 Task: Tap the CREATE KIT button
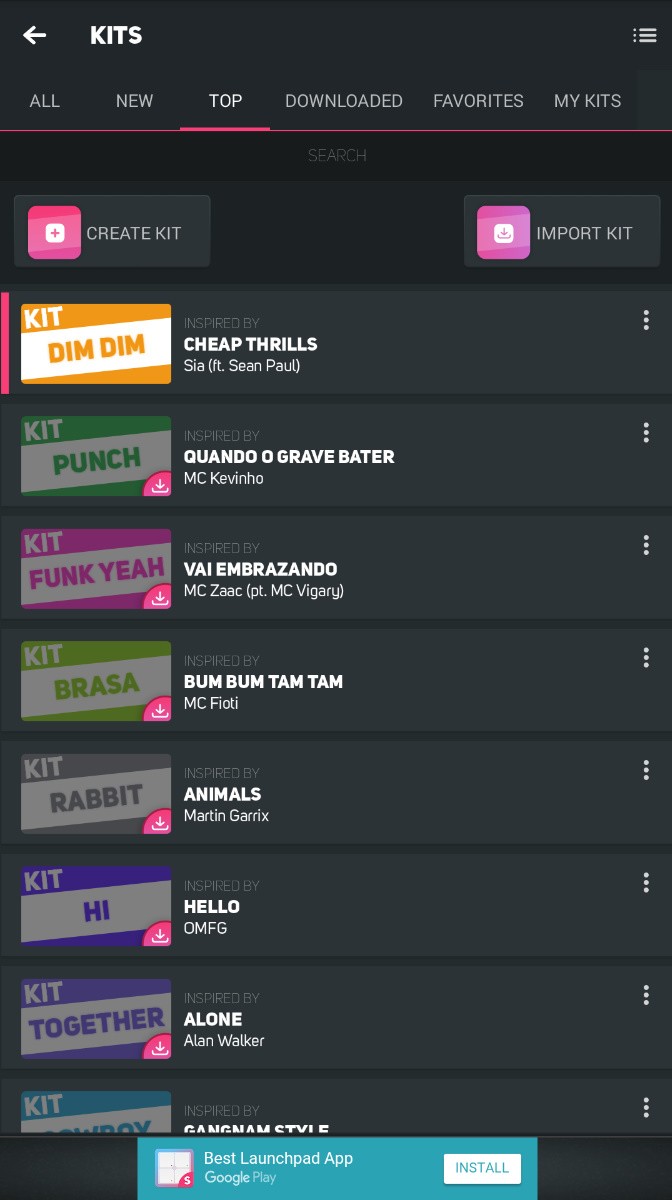(112, 232)
